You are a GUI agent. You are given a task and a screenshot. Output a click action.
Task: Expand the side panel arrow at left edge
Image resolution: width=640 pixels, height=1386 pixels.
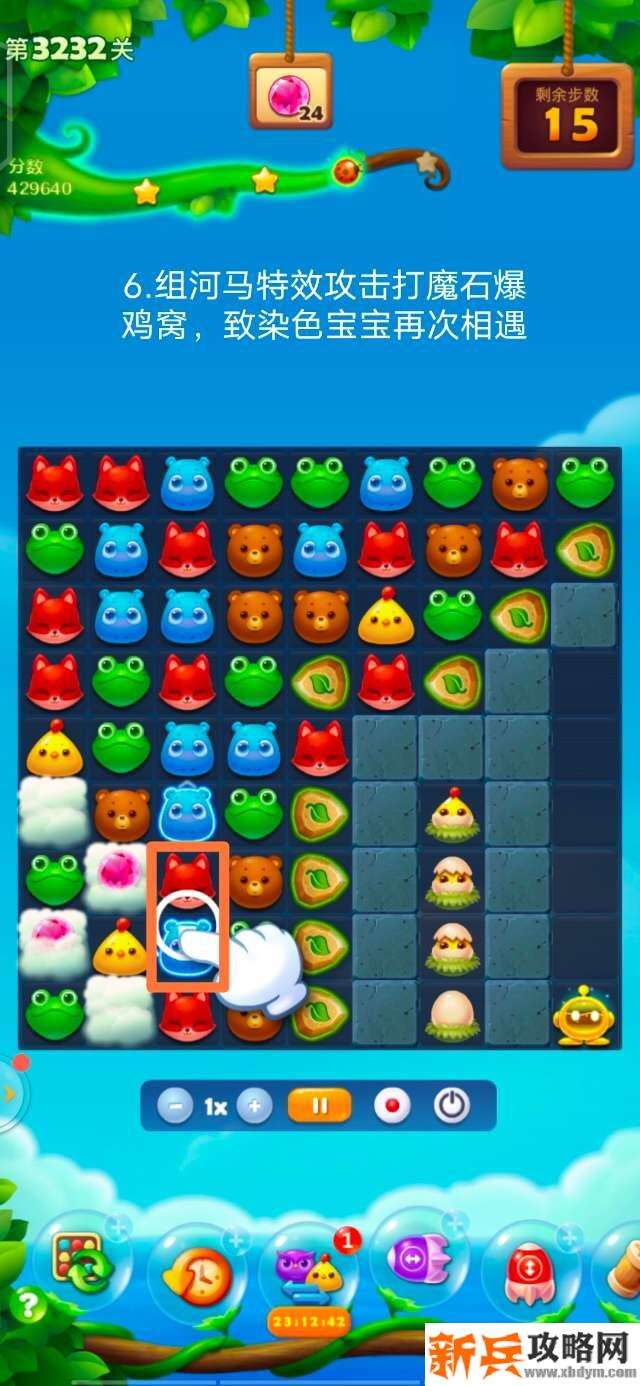coord(8,1094)
